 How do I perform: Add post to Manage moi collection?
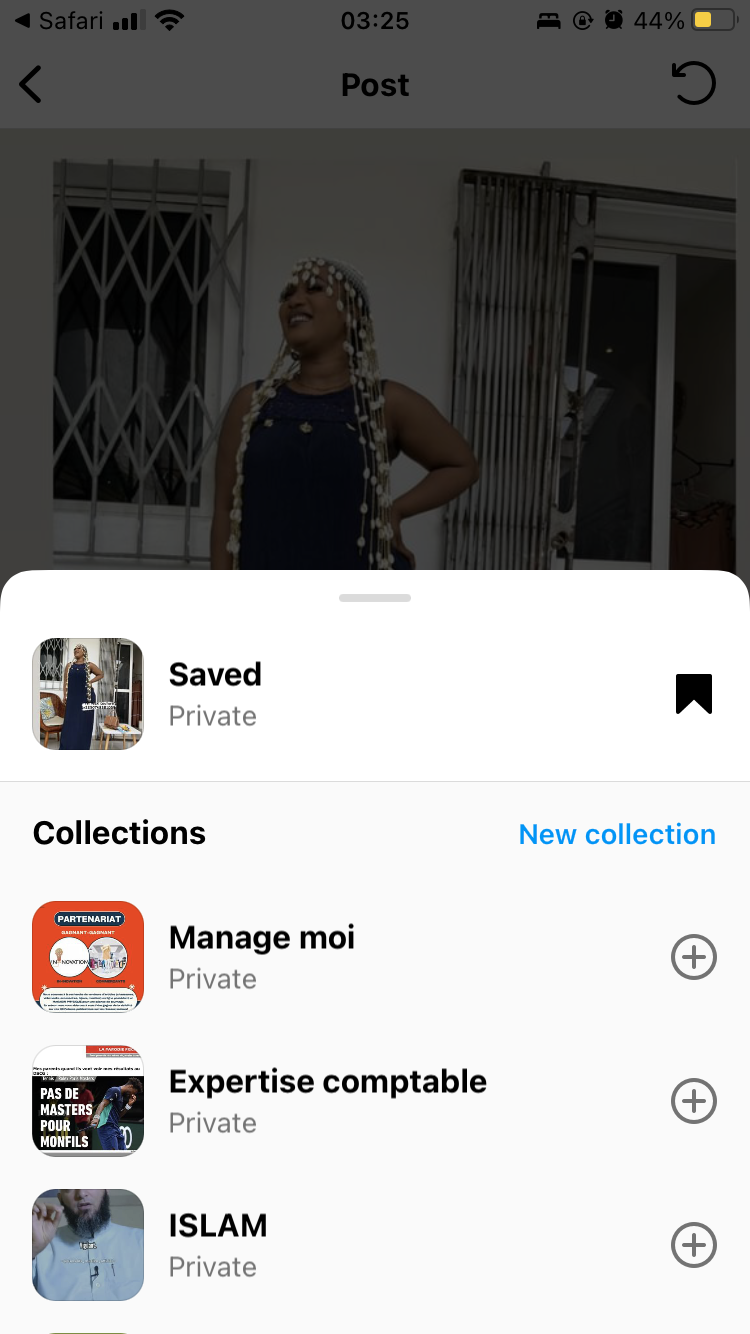coord(693,958)
